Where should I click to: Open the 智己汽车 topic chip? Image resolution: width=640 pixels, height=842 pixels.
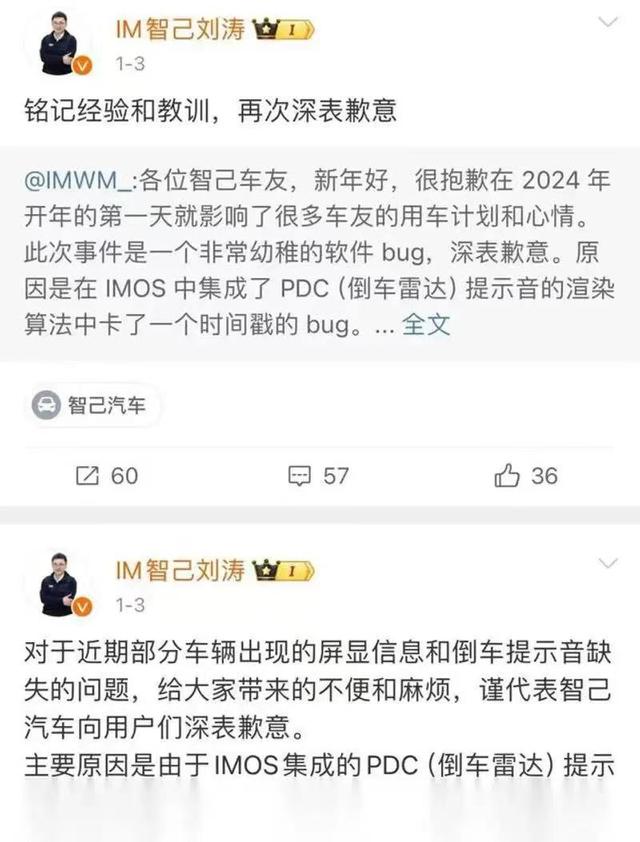[91, 405]
